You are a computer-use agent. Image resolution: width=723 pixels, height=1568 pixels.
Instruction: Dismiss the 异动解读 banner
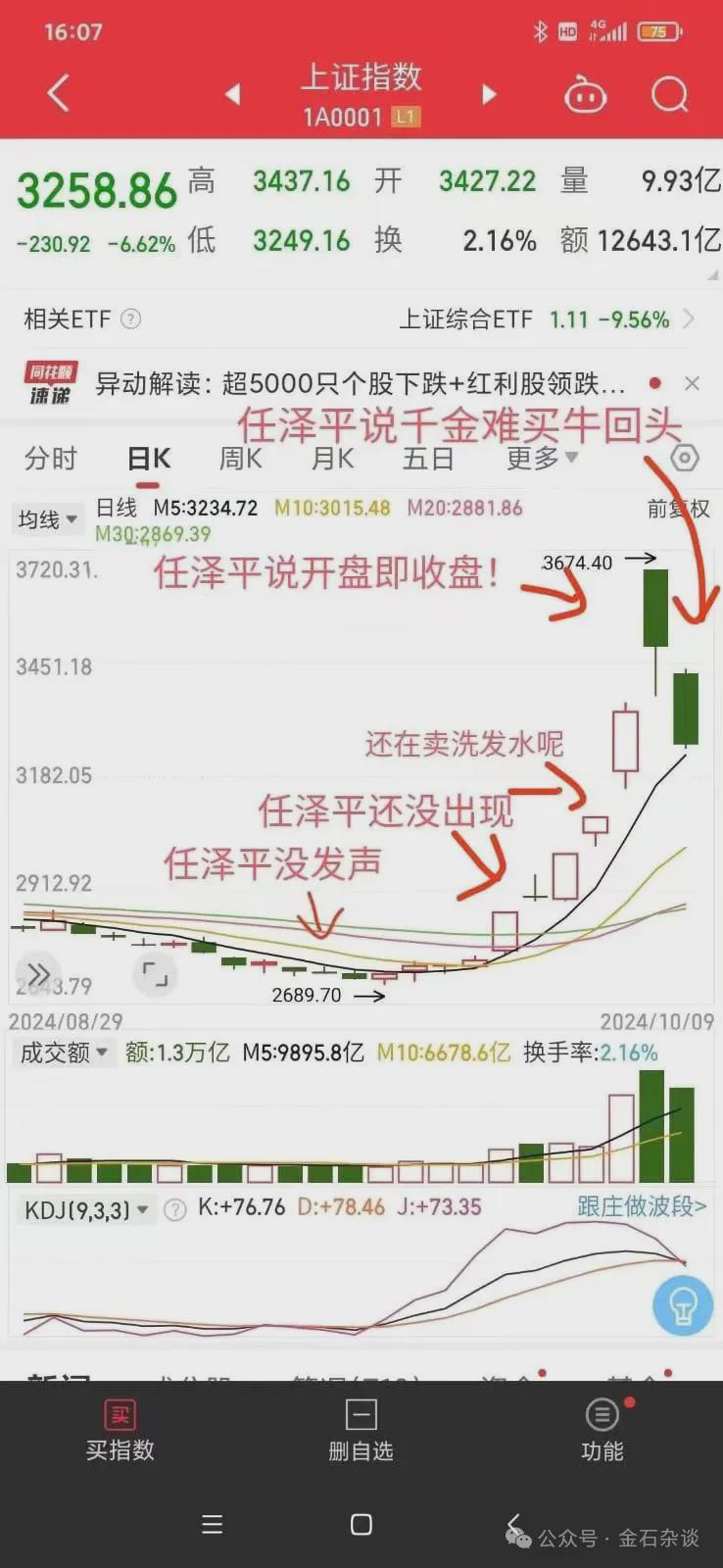click(692, 383)
